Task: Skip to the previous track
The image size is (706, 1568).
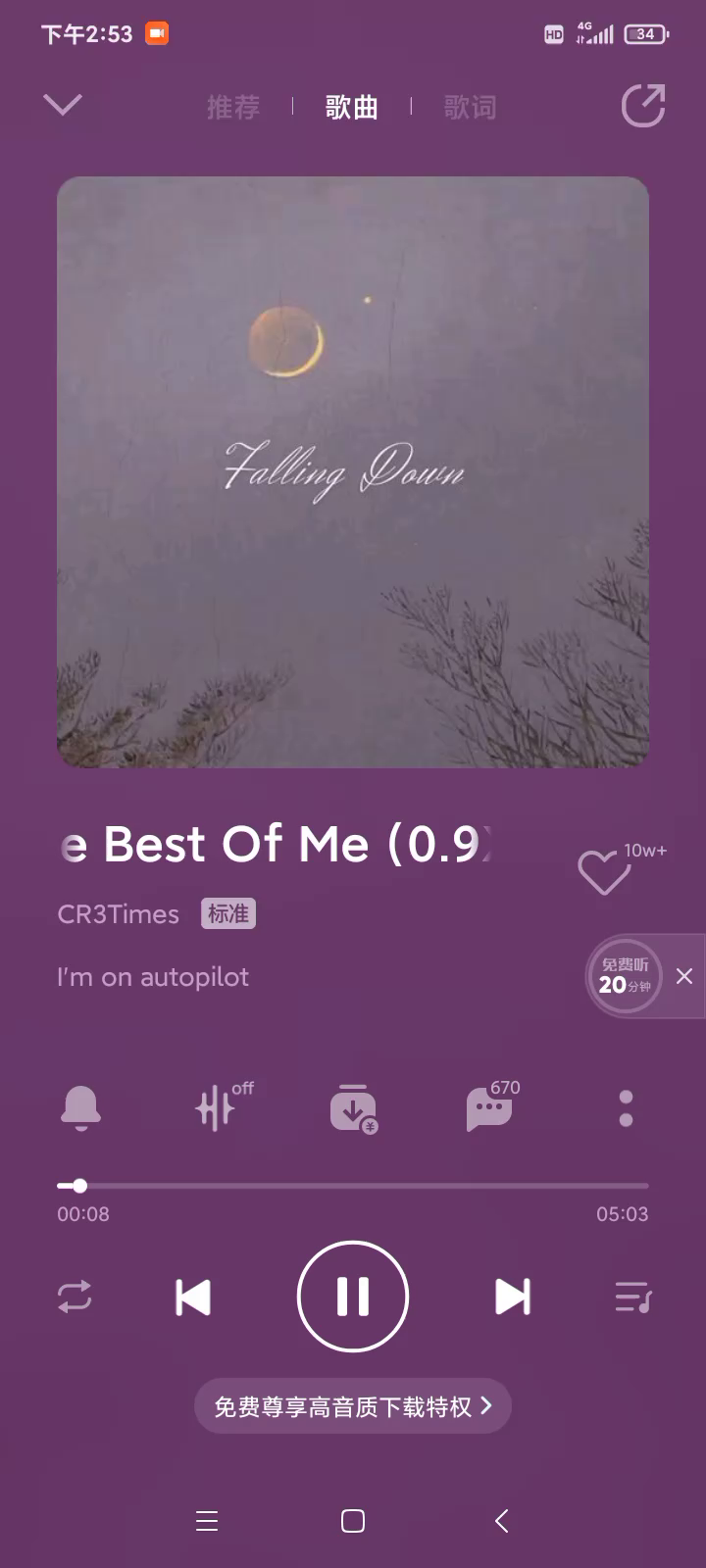Action: [x=193, y=1297]
